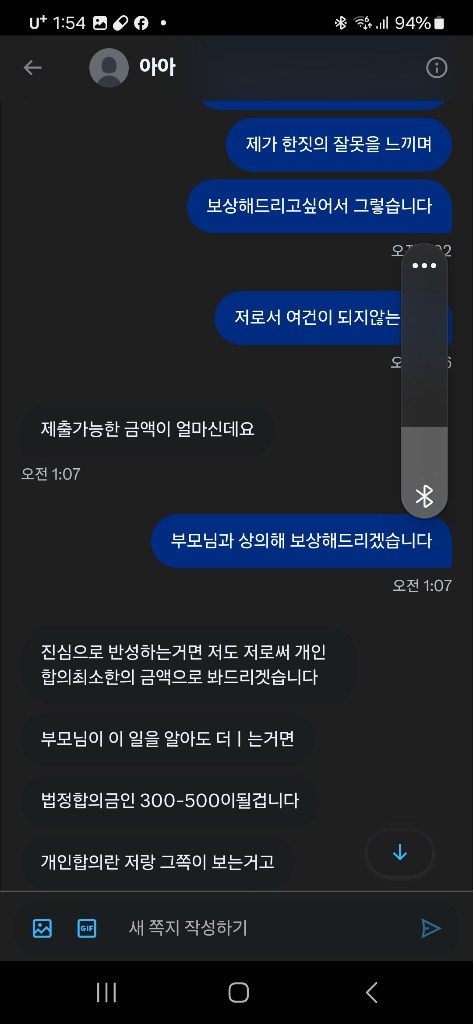
Task: Open conversation info for 아아
Action: pyautogui.click(x=436, y=67)
